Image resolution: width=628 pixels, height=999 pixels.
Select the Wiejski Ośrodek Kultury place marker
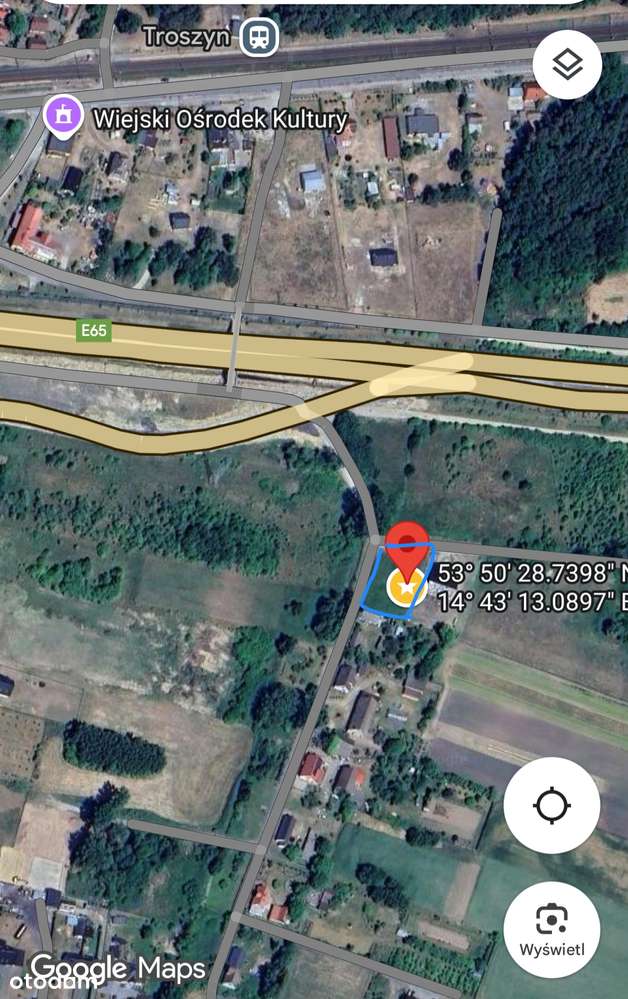click(63, 119)
